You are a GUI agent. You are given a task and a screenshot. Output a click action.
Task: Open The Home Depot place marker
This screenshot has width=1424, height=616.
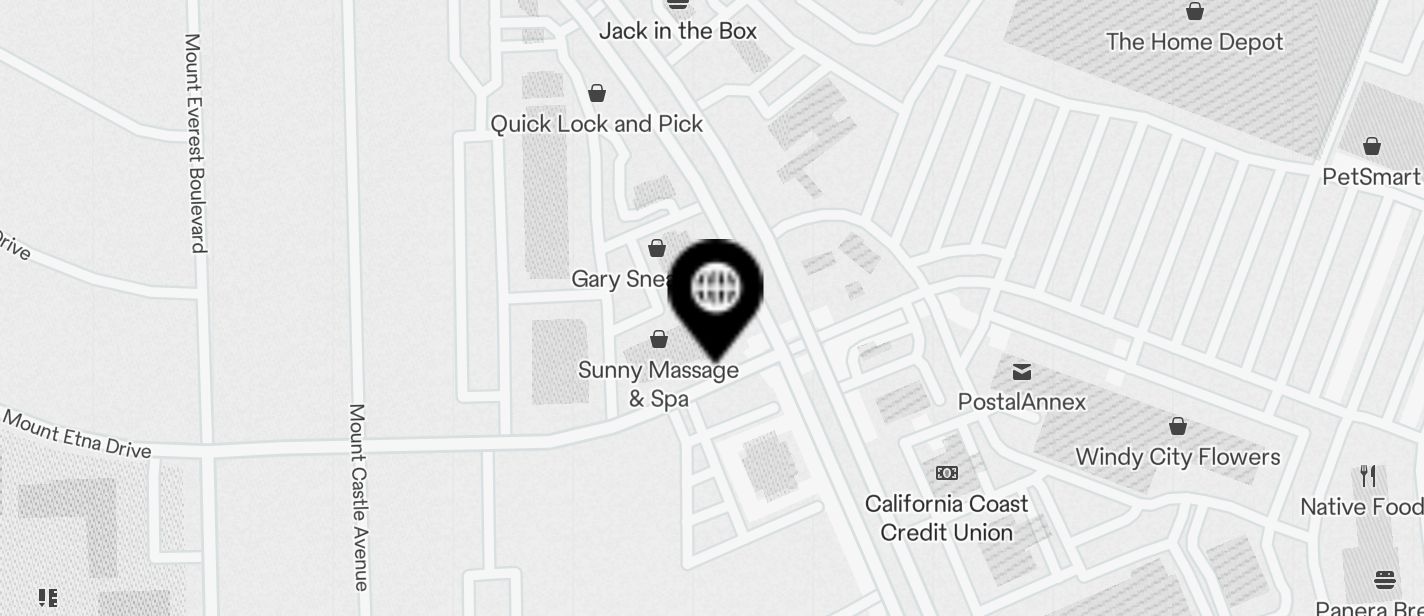point(1194,12)
